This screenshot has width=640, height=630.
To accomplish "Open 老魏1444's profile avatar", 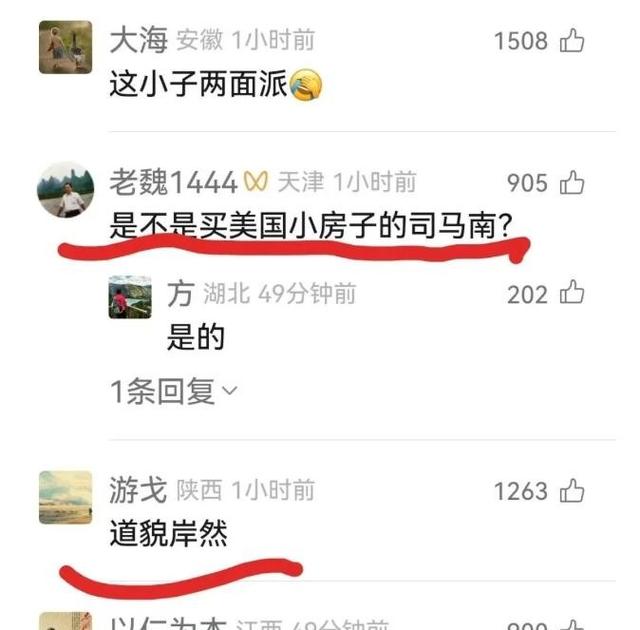I will 65,190.
